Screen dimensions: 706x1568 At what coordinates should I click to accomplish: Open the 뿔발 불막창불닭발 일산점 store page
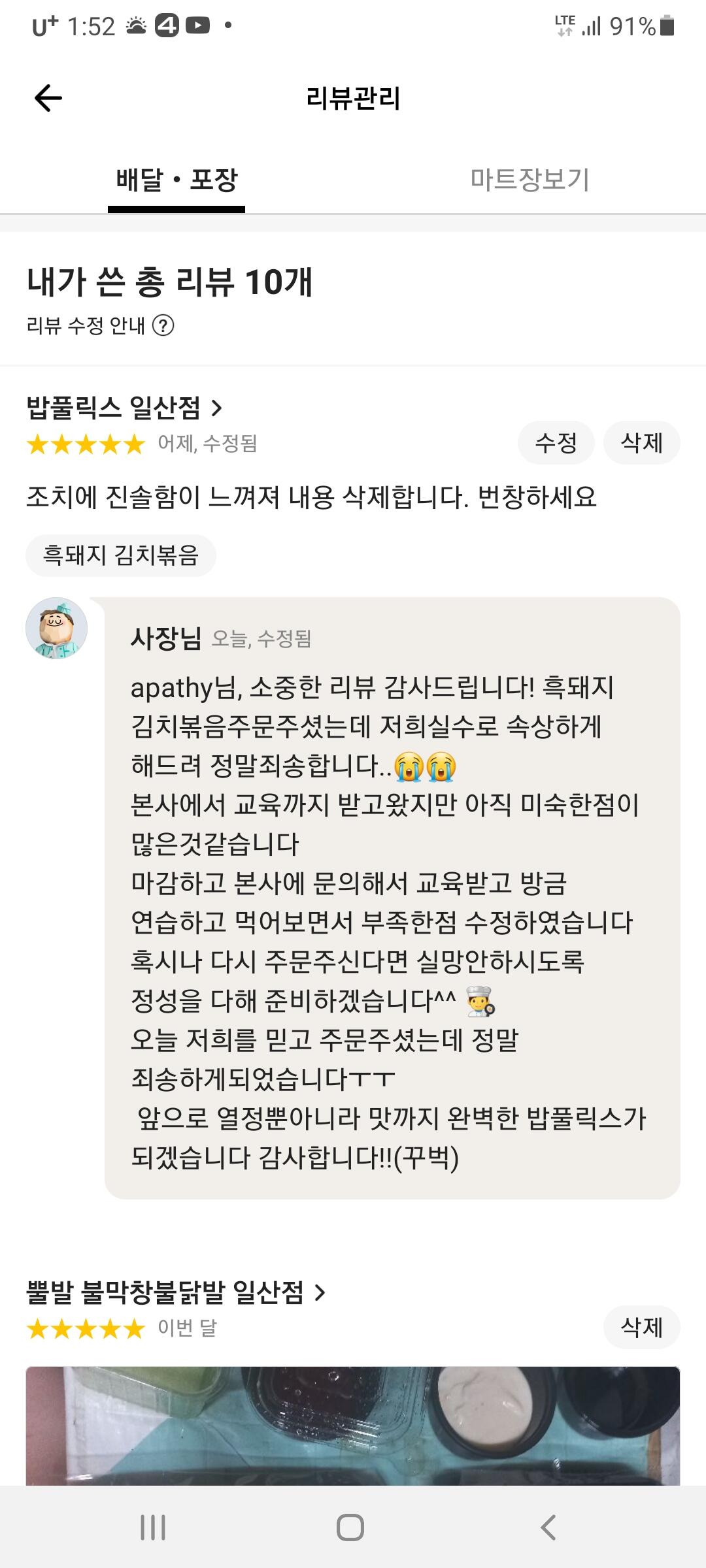click(x=175, y=1292)
